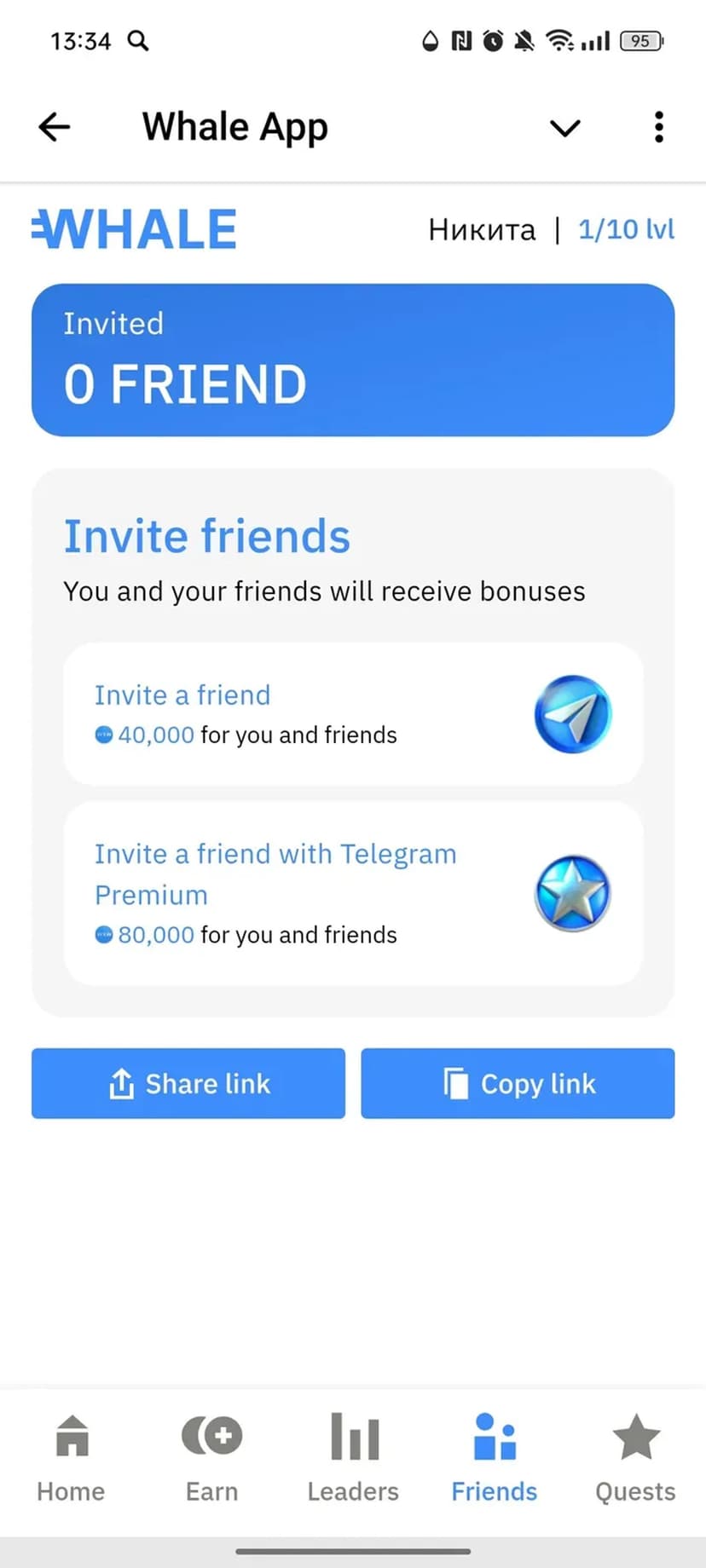Open the Invite a friend card
Viewport: 706px width, 1568px height.
point(353,714)
